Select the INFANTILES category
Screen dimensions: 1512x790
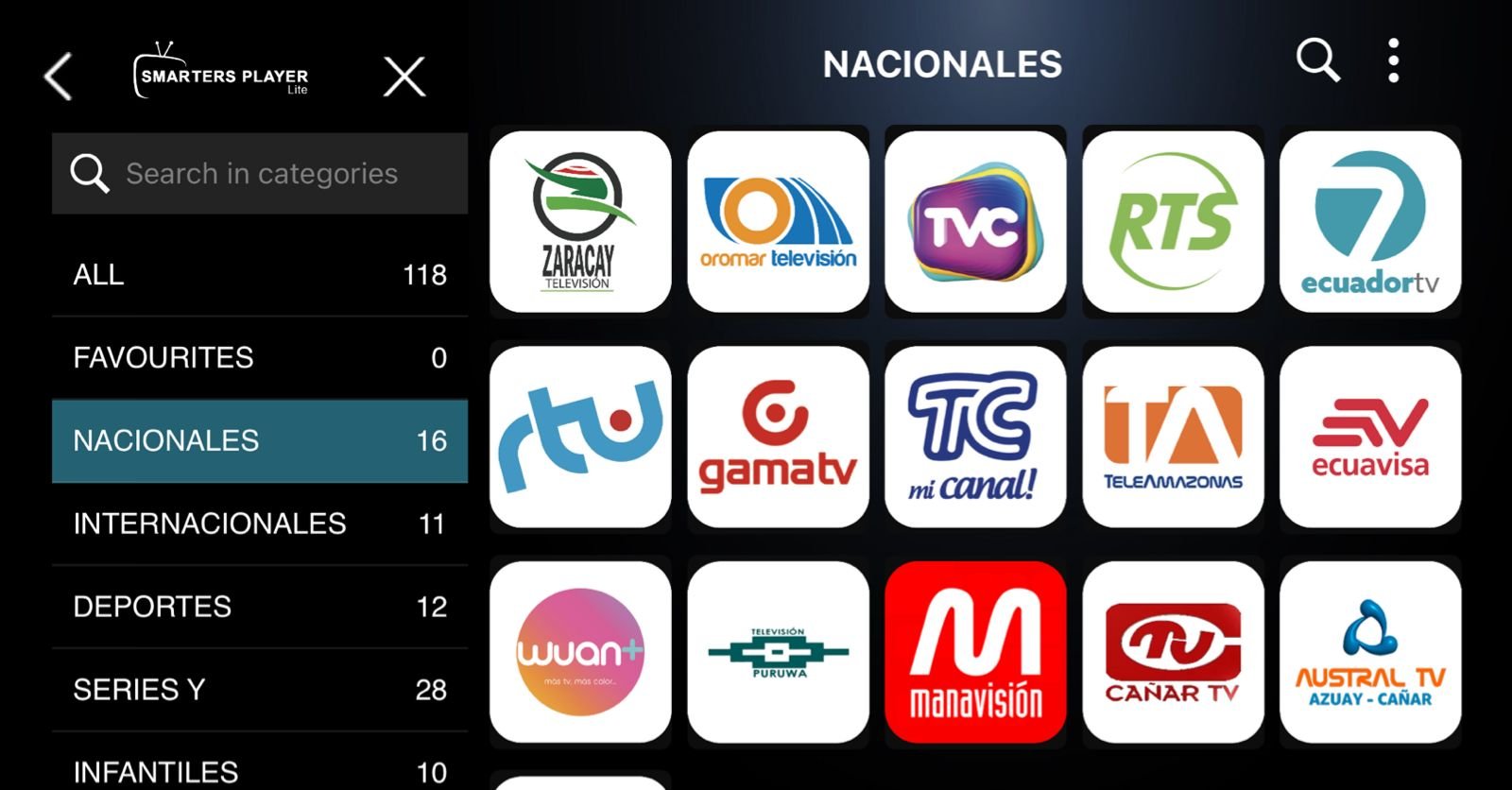(x=259, y=770)
